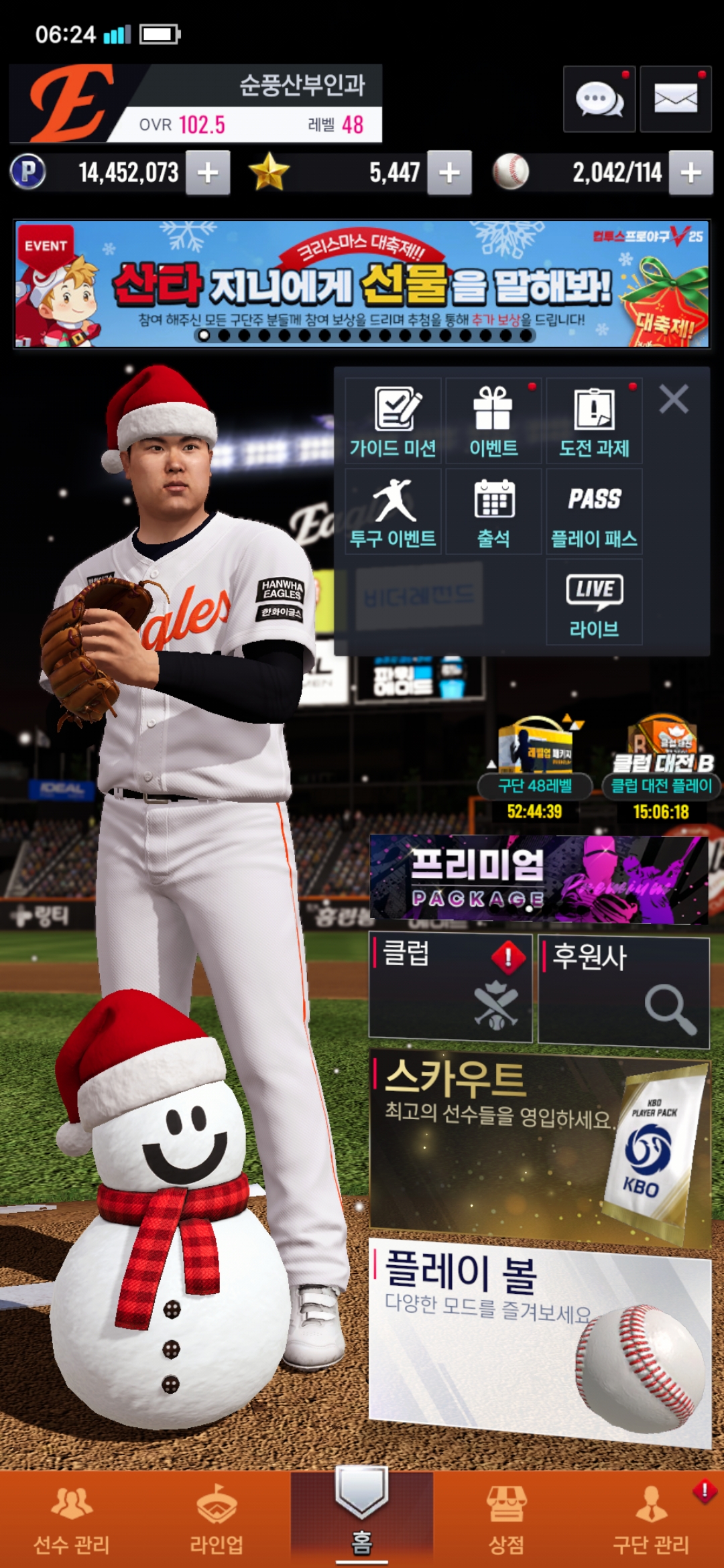Open the Santa Genie Christmas event banner
The width and height of the screenshot is (724, 1568).
point(362,284)
